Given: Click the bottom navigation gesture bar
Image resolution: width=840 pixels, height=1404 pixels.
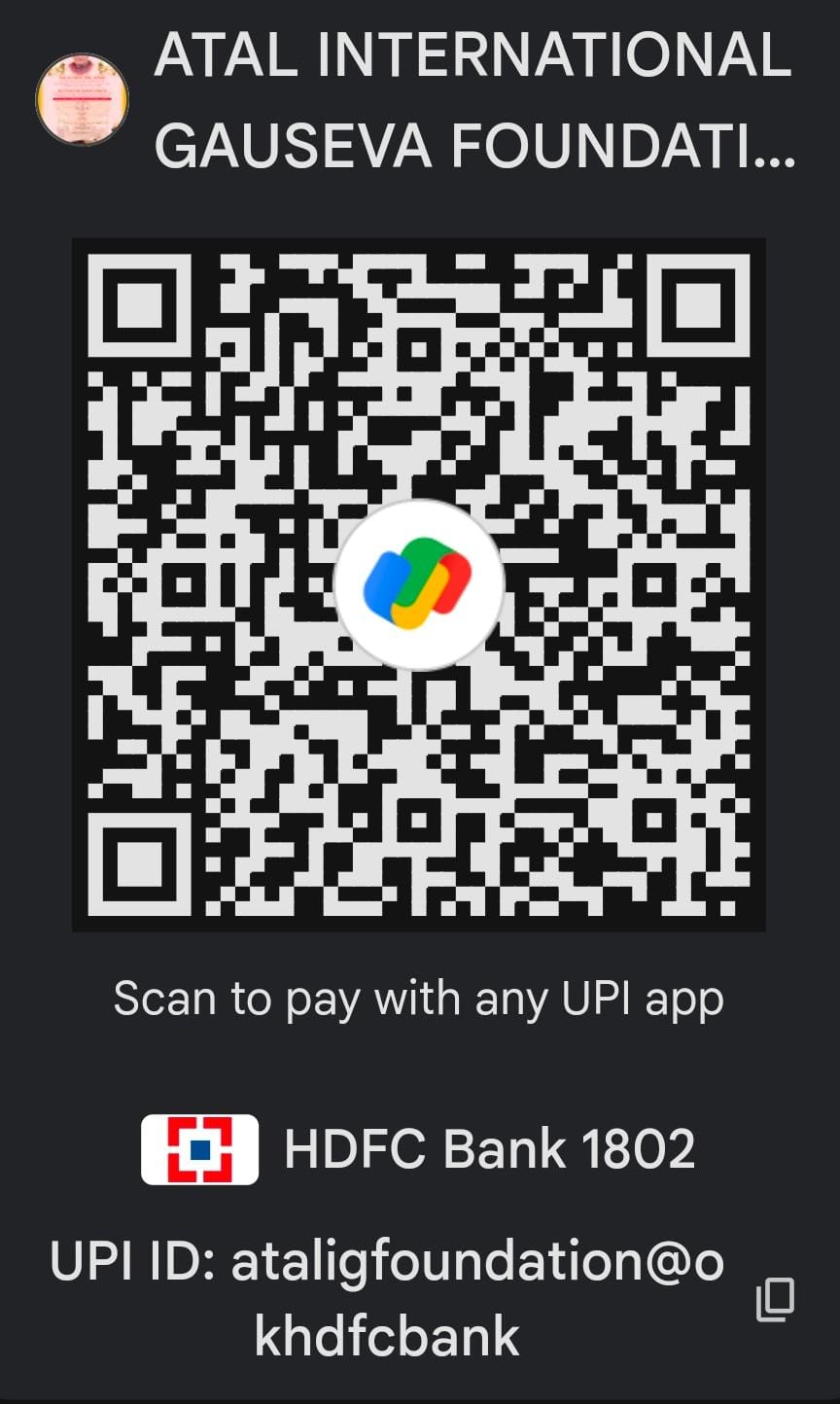Looking at the screenshot, I should [x=420, y=1395].
